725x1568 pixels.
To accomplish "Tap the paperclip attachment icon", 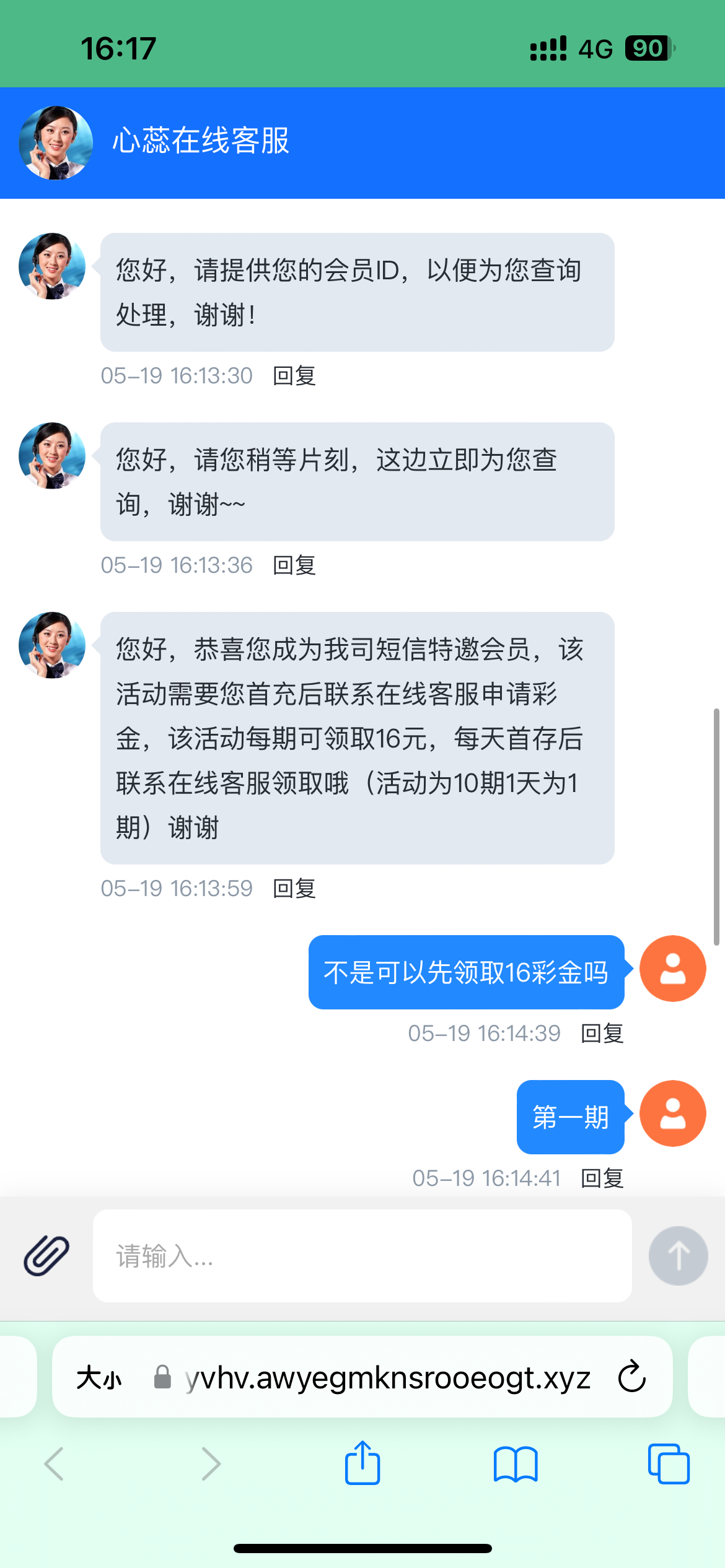I will (x=46, y=1255).
